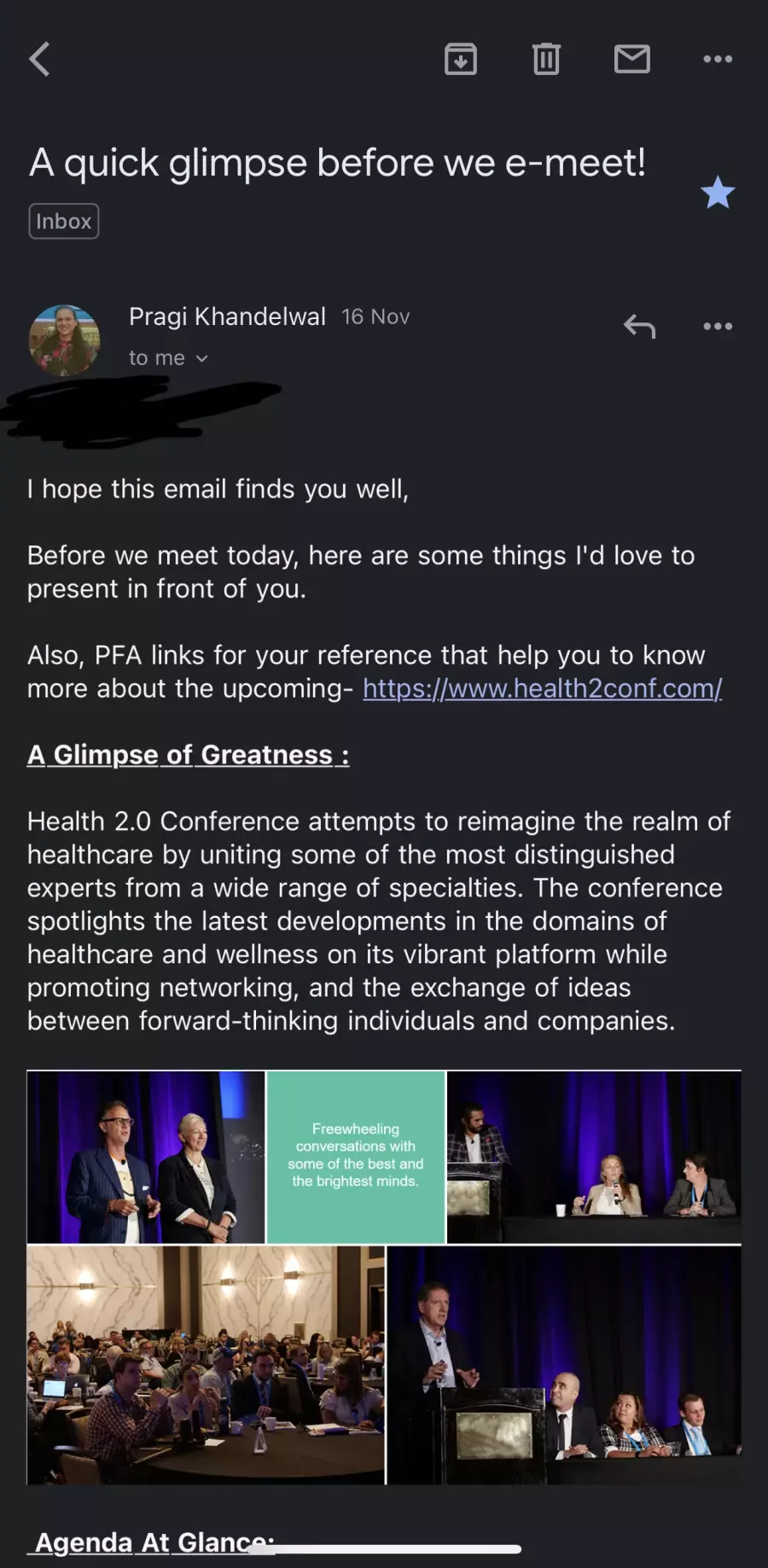The width and height of the screenshot is (768, 1568).
Task: Unstar this email
Action: 718,193
